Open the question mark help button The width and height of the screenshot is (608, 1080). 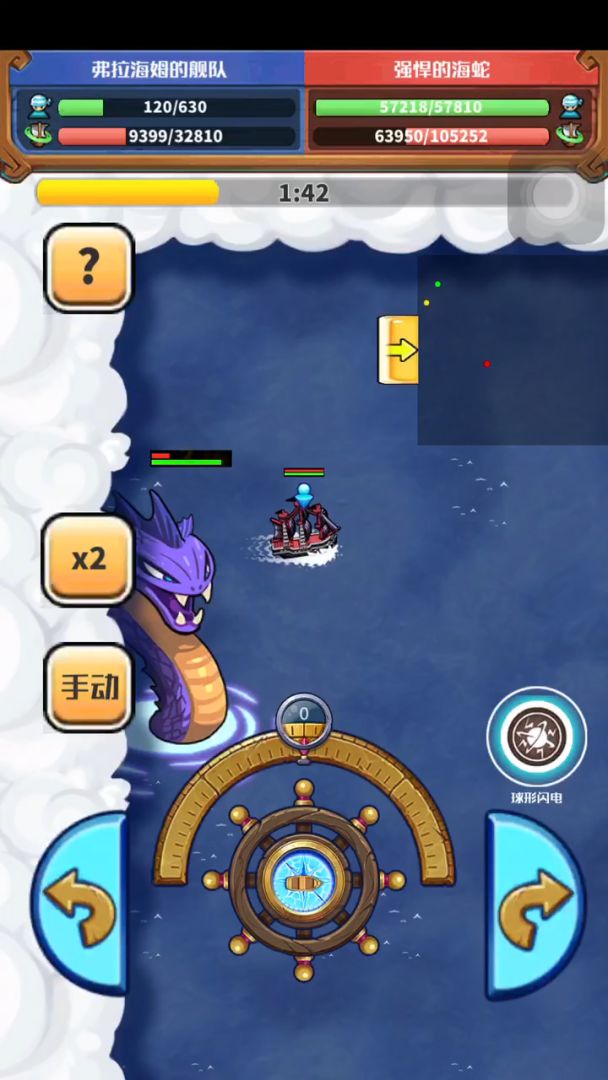(x=89, y=267)
